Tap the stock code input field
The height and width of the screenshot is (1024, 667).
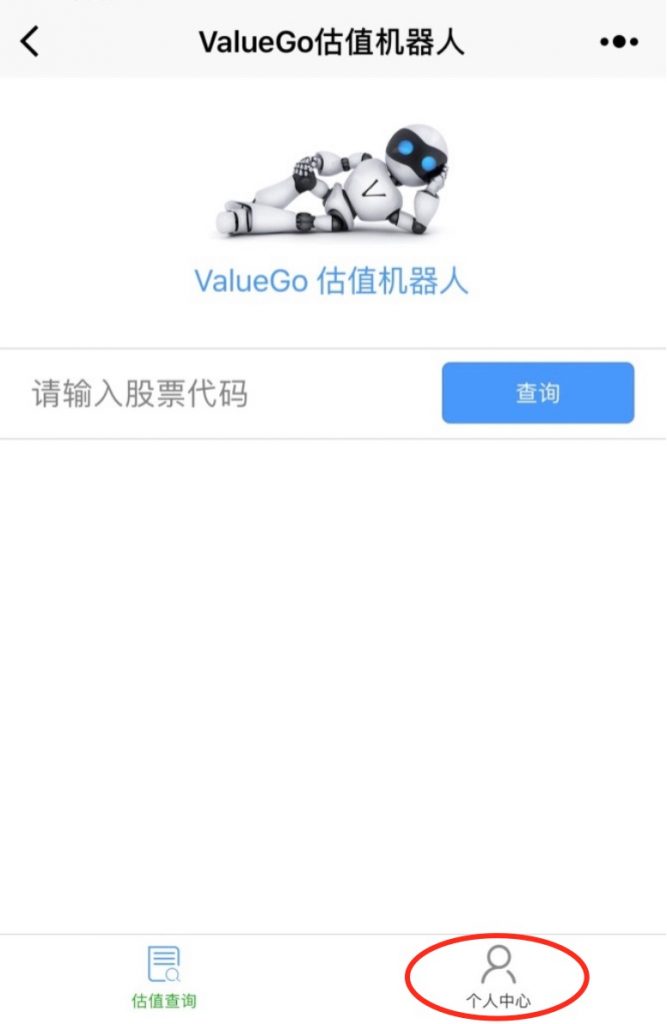[220, 393]
